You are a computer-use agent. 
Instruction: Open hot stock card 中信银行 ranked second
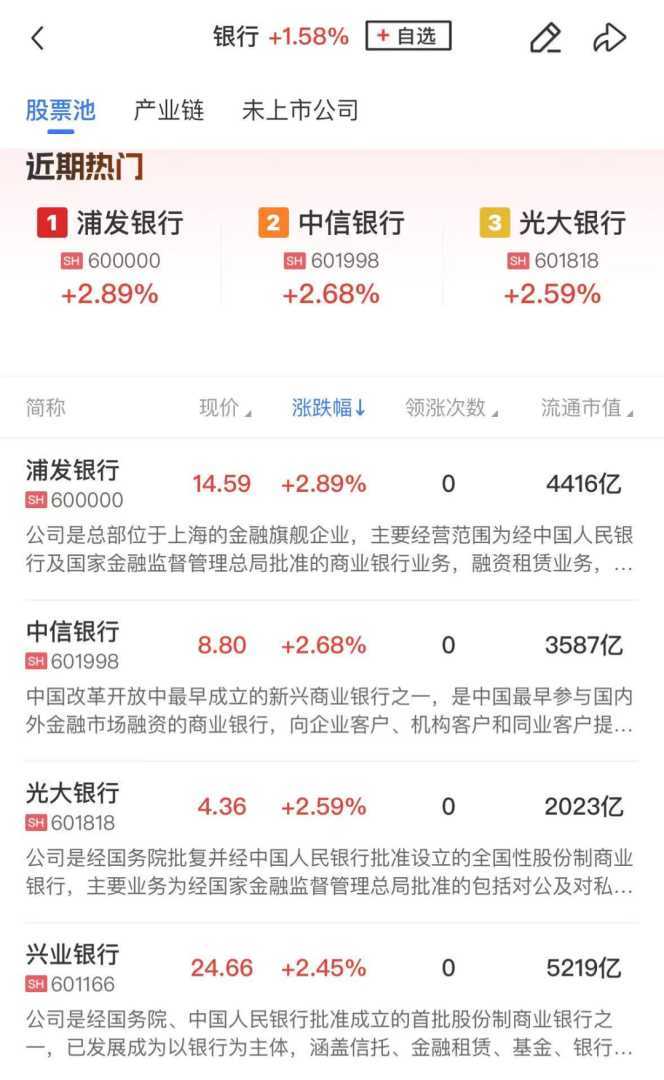(331, 257)
